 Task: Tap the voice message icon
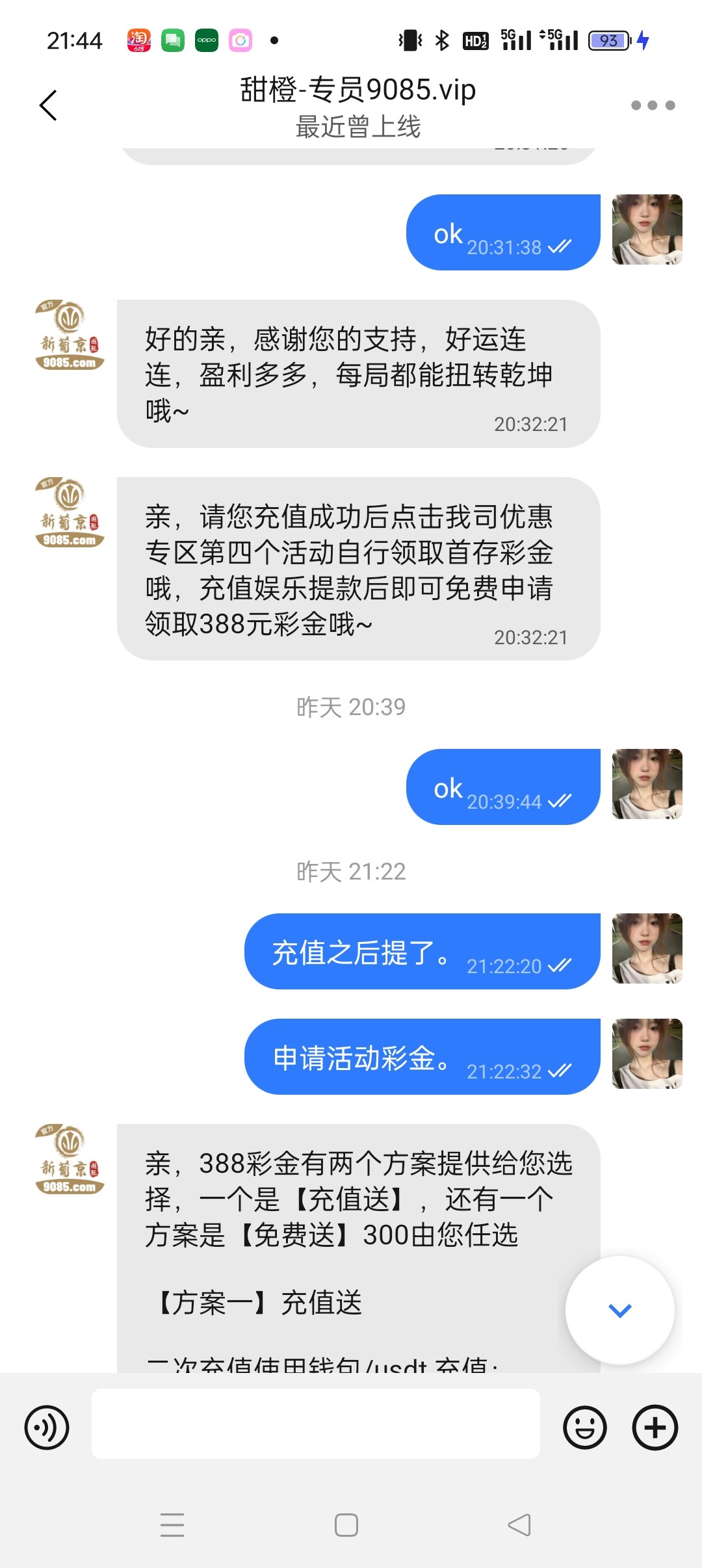(x=47, y=1427)
